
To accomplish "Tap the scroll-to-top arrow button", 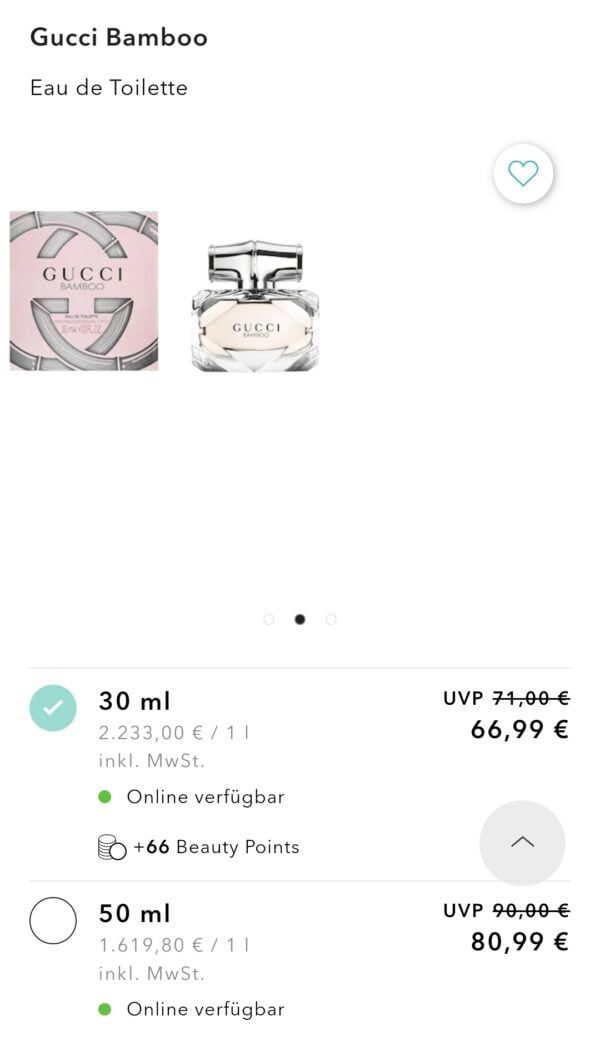I will click(x=522, y=843).
